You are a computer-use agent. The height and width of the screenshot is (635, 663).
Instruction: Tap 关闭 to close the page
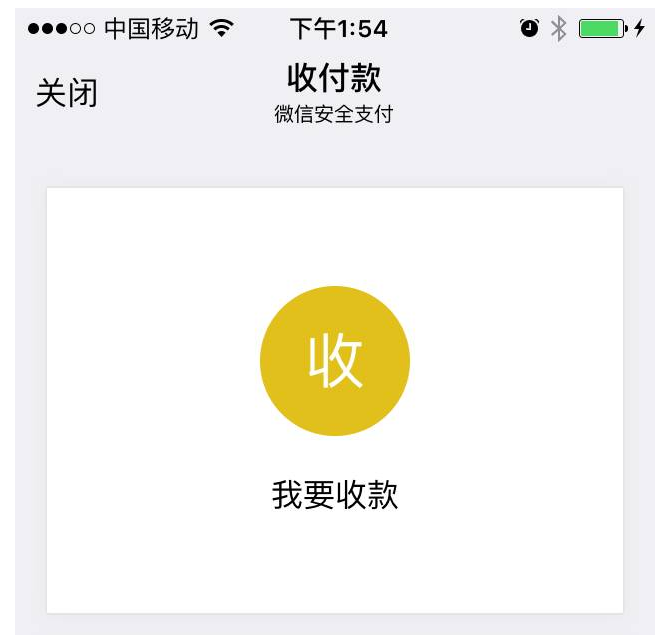pyautogui.click(x=67, y=94)
